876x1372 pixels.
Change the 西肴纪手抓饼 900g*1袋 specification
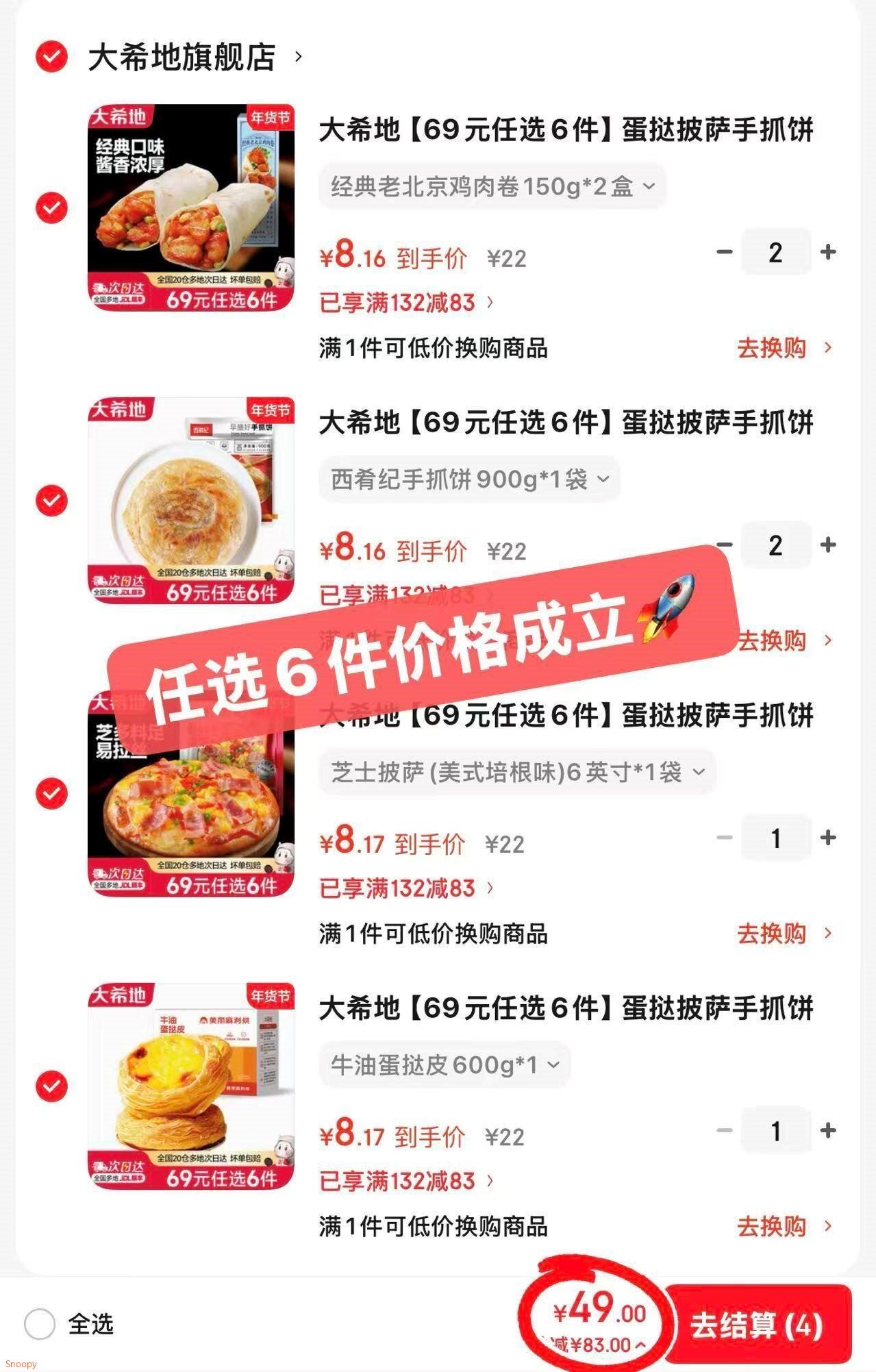point(469,479)
